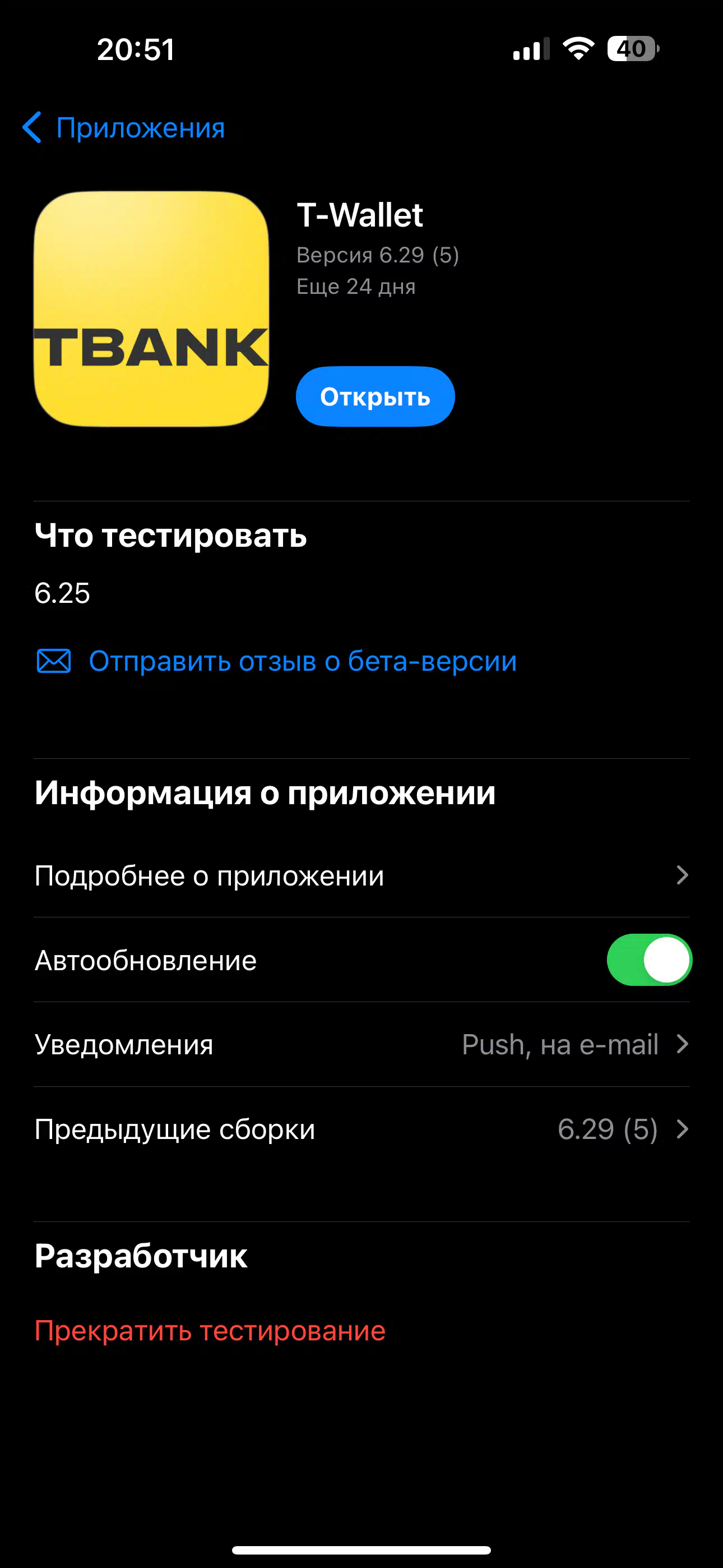Open T-Wallet with the Открыть button
This screenshot has height=1568, width=723.
[375, 396]
